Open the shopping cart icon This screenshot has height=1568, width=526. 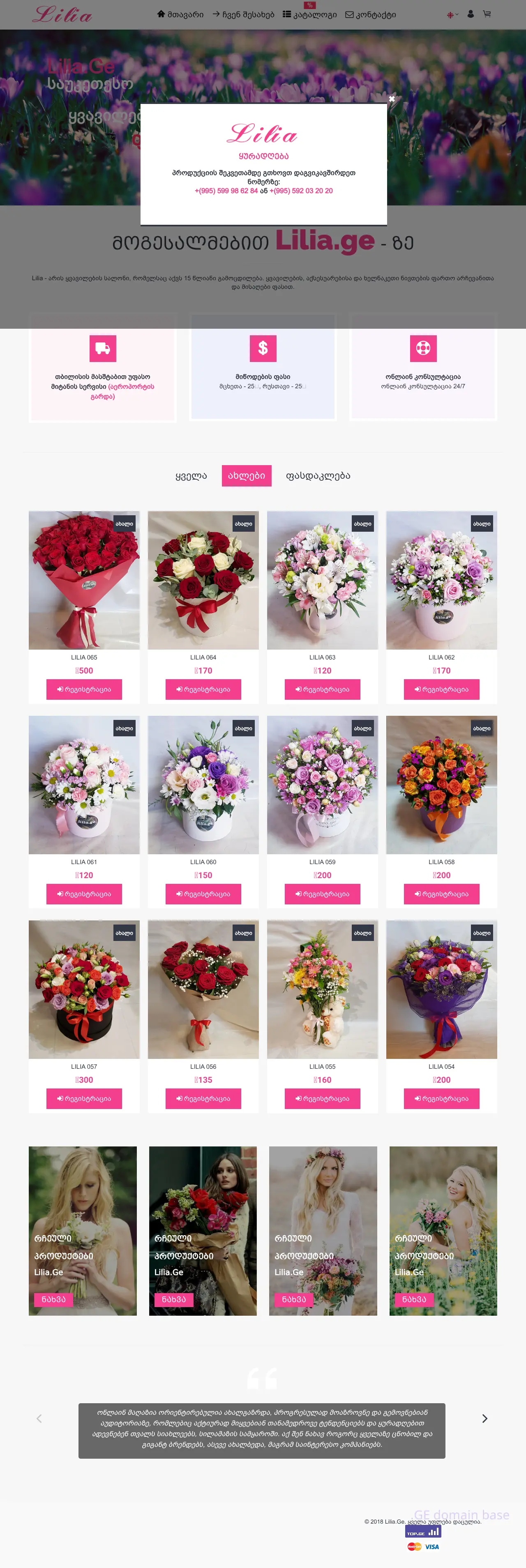pyautogui.click(x=487, y=14)
